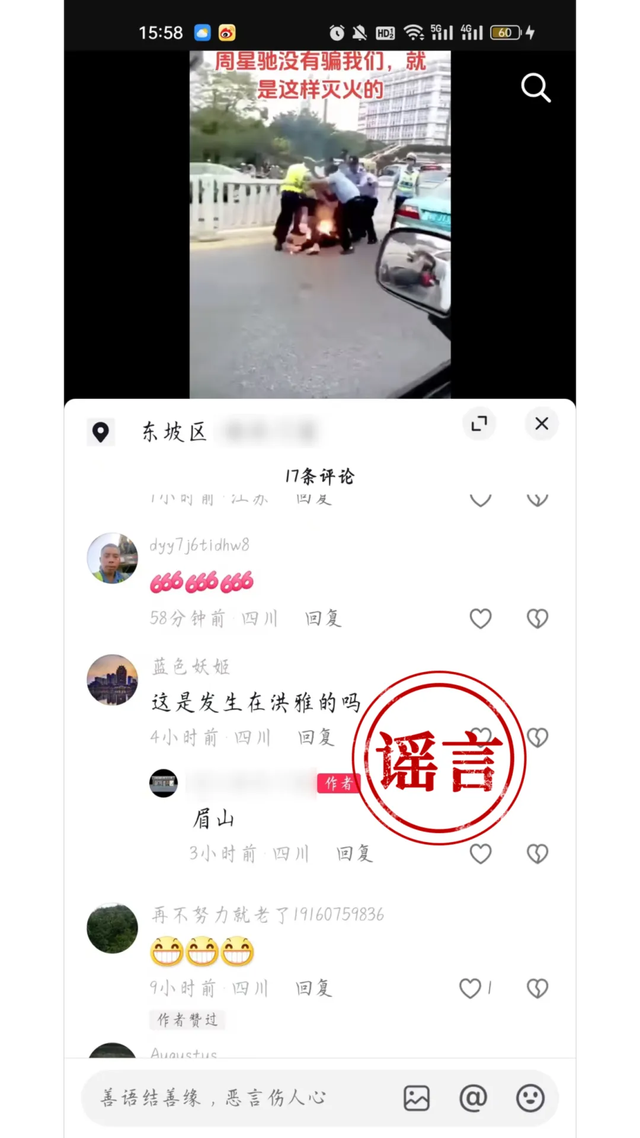Dislike the comment by 再不努力就老了19160759836
Image resolution: width=640 pixels, height=1138 pixels.
538,988
